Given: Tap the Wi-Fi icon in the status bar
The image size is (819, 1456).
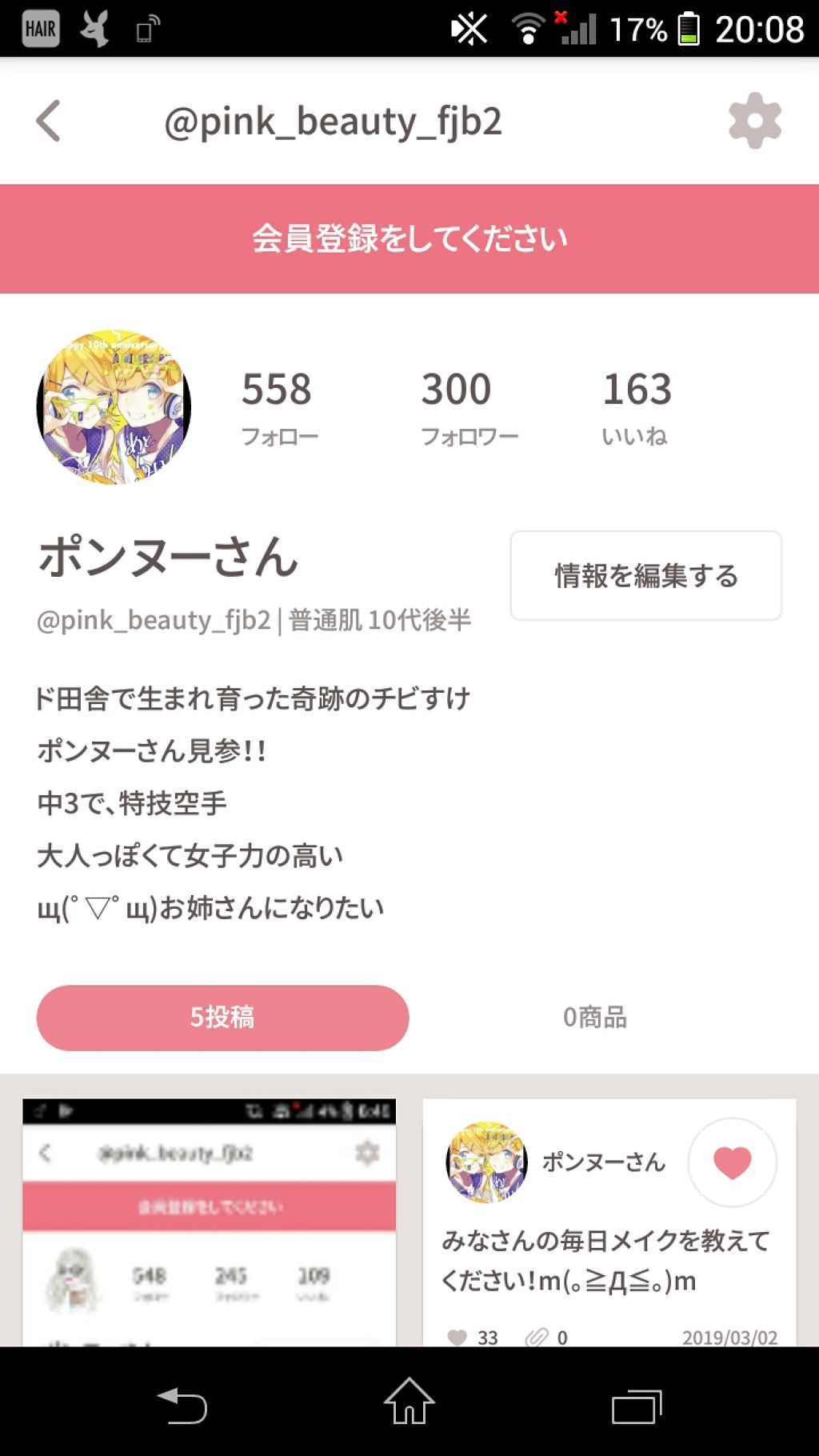Looking at the screenshot, I should coord(530,26).
